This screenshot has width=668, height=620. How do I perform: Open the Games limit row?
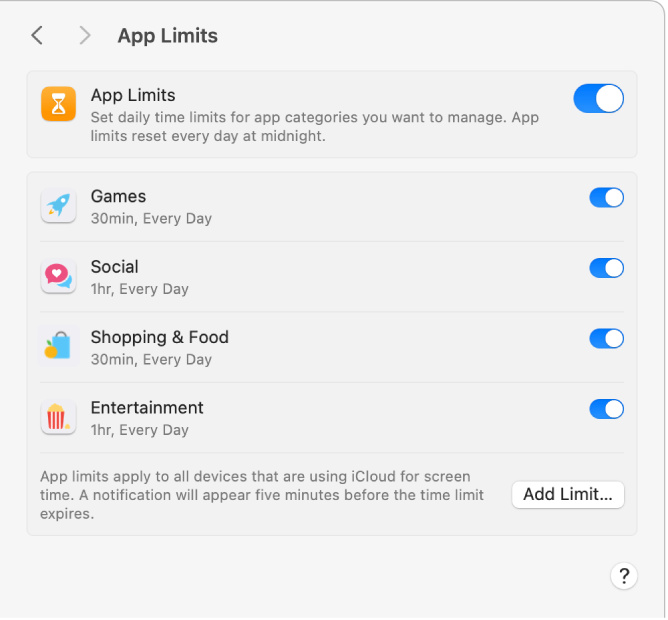tap(300, 207)
